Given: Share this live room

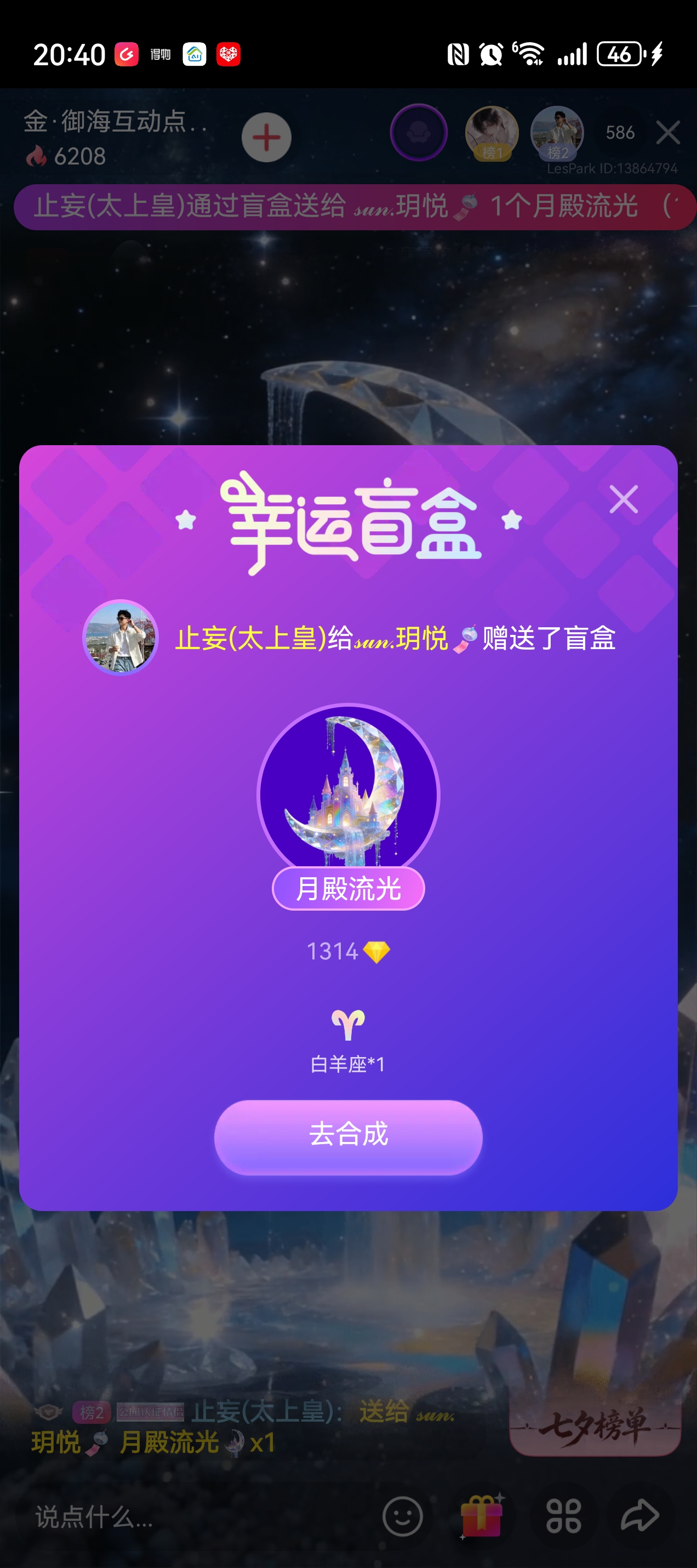Looking at the screenshot, I should [639, 1516].
